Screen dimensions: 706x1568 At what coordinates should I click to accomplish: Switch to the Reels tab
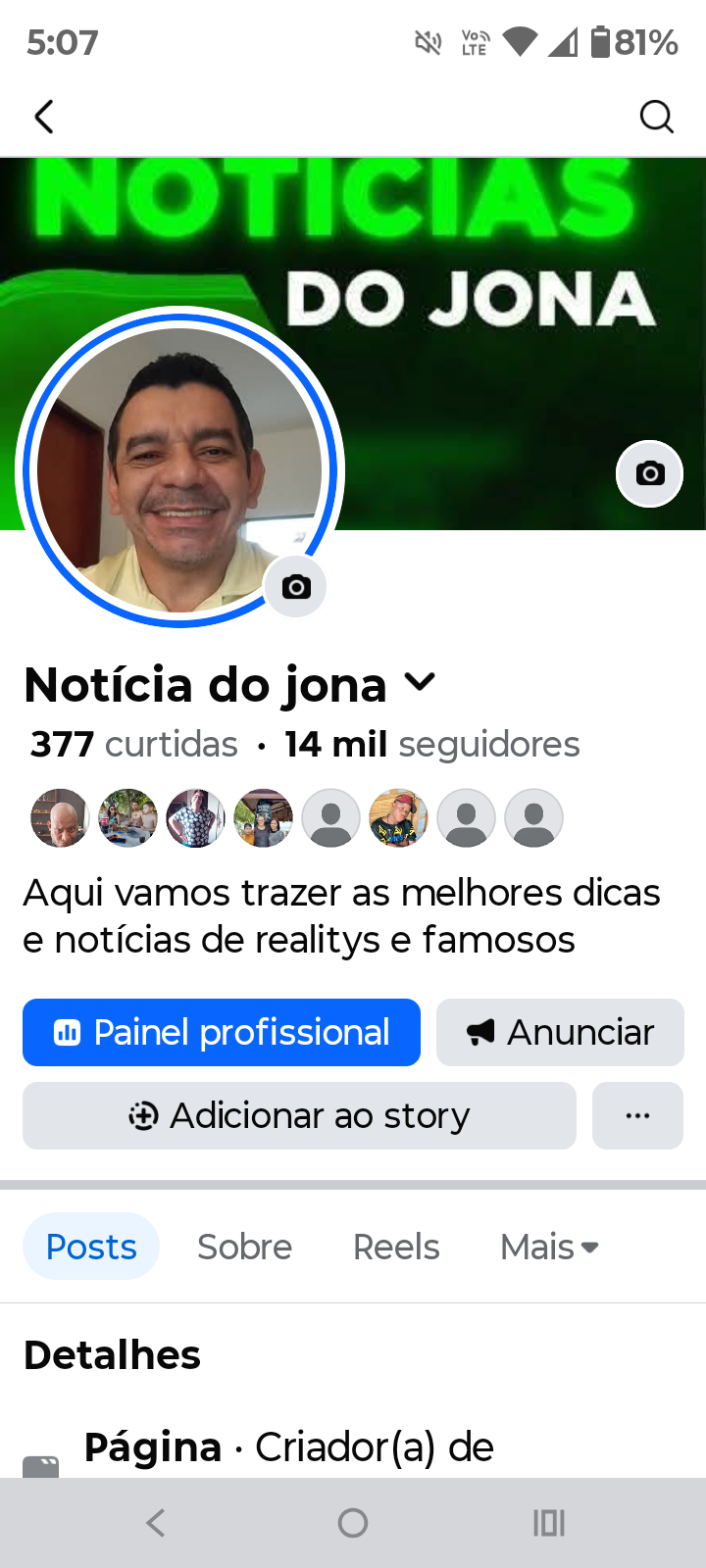(x=396, y=1247)
